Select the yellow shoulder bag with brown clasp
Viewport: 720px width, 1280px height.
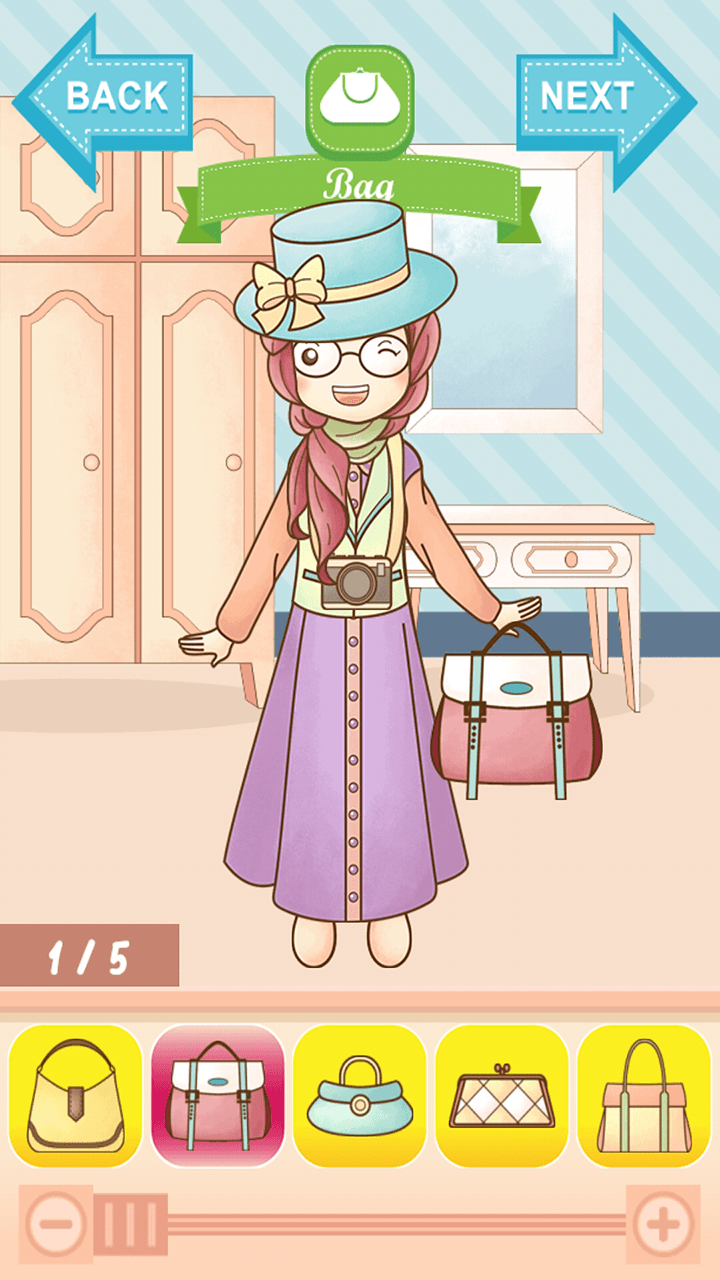tap(76, 1096)
